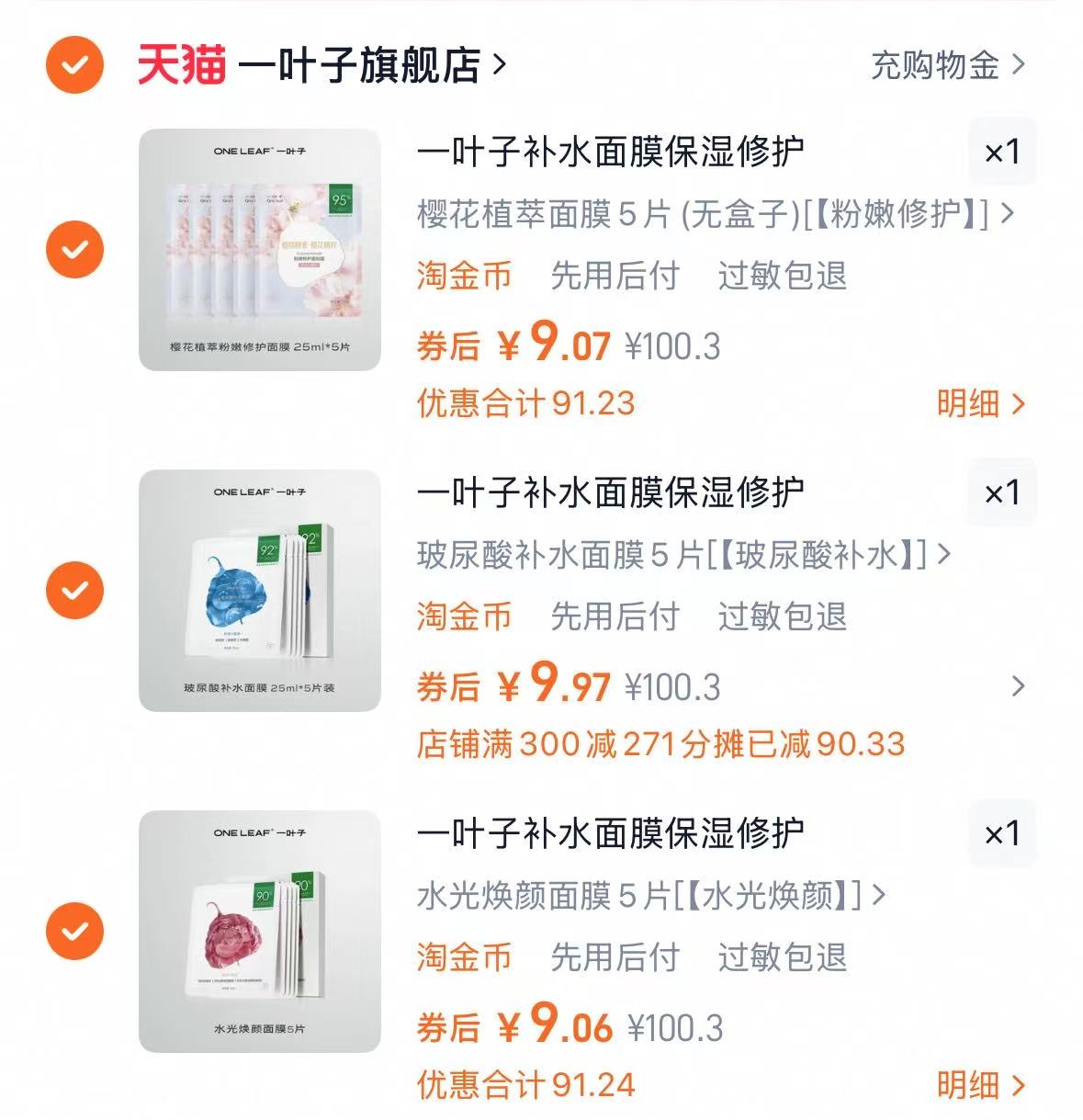This screenshot has height=1120, width=1083.
Task: Uncheck the 玻尿酸补水面膜 selection circle
Action: click(x=76, y=593)
